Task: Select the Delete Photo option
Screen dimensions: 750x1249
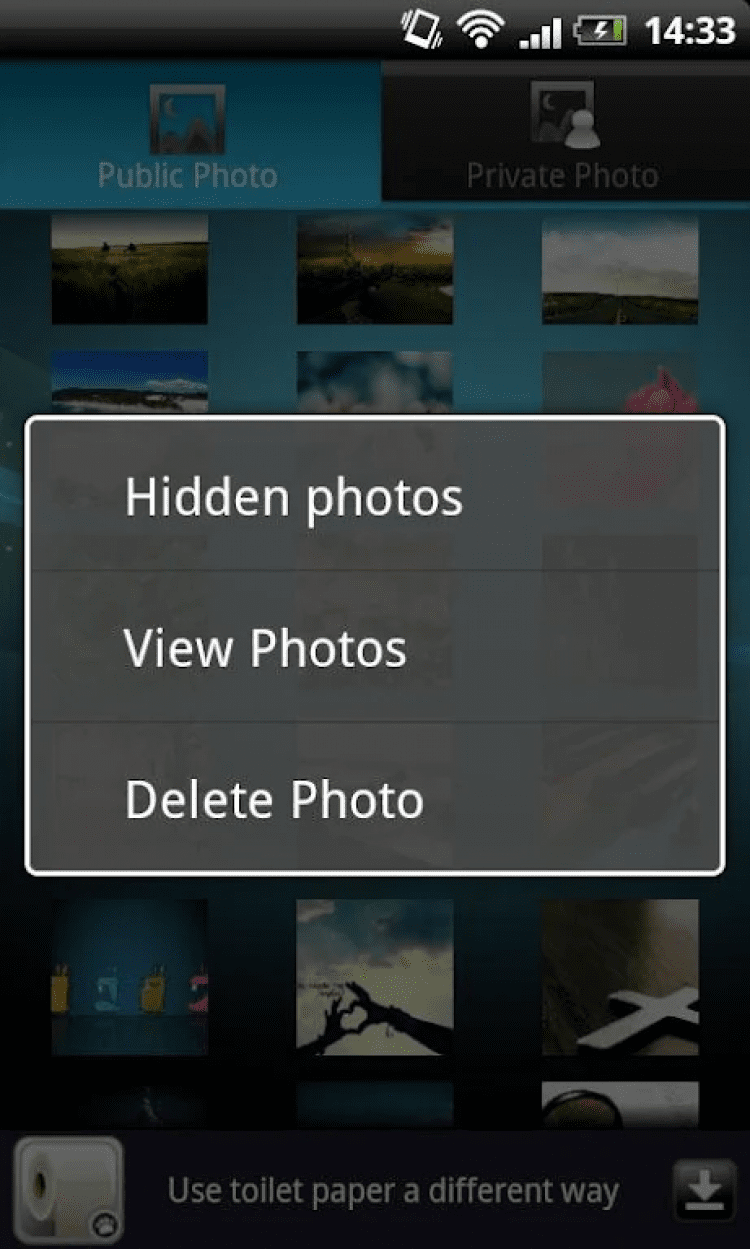Action: pos(374,800)
